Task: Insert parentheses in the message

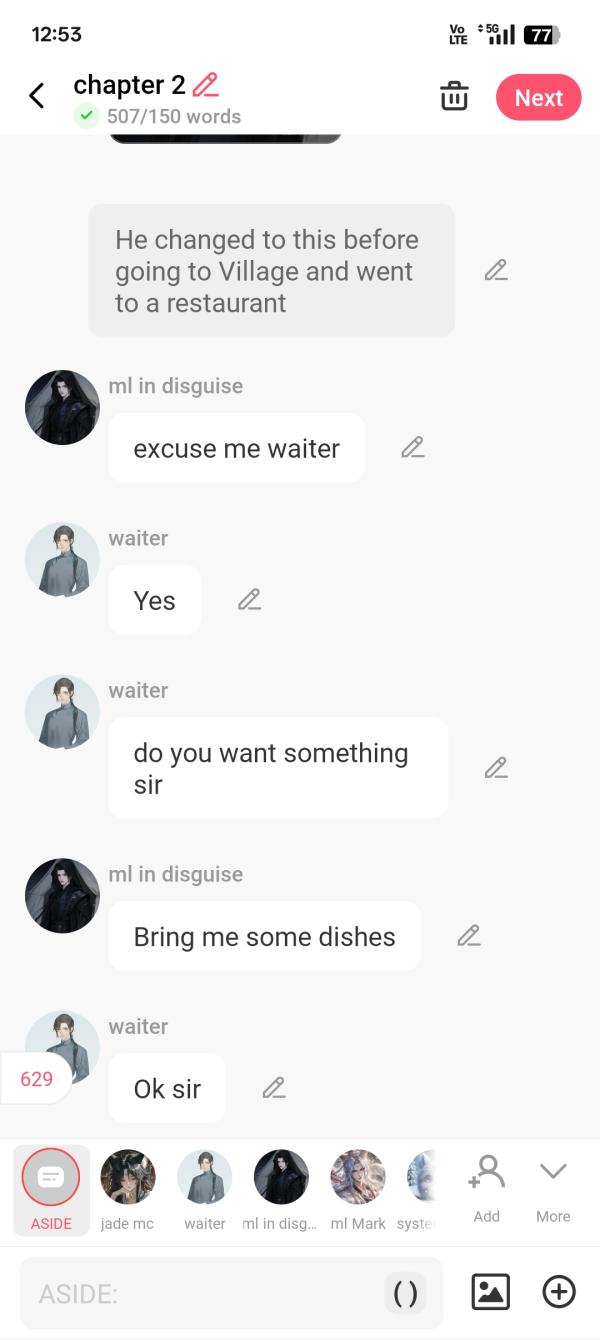Action: pyautogui.click(x=405, y=1294)
